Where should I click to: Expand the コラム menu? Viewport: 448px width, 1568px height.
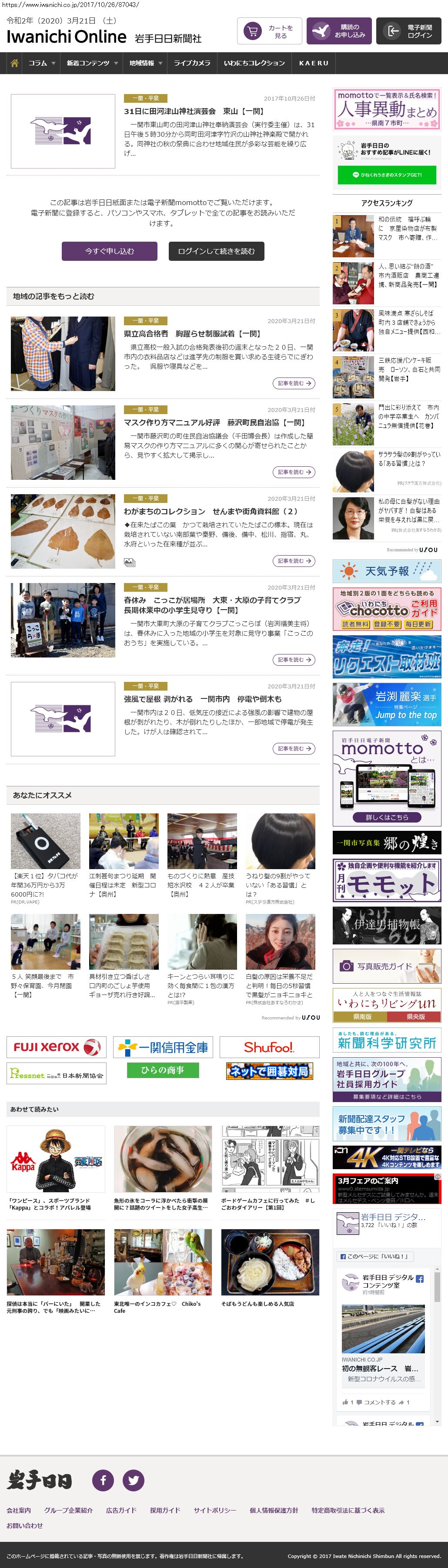(x=41, y=63)
